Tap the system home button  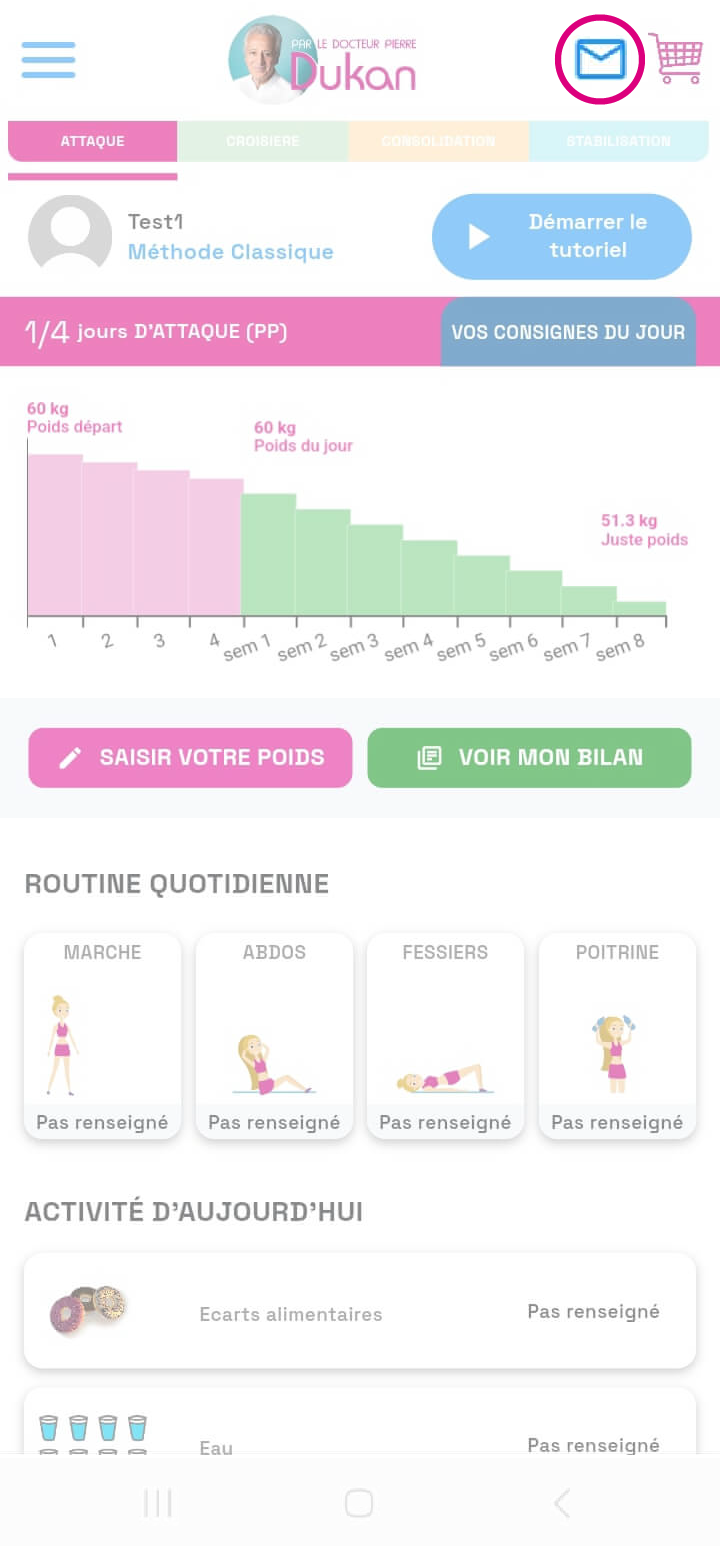pyautogui.click(x=359, y=1502)
